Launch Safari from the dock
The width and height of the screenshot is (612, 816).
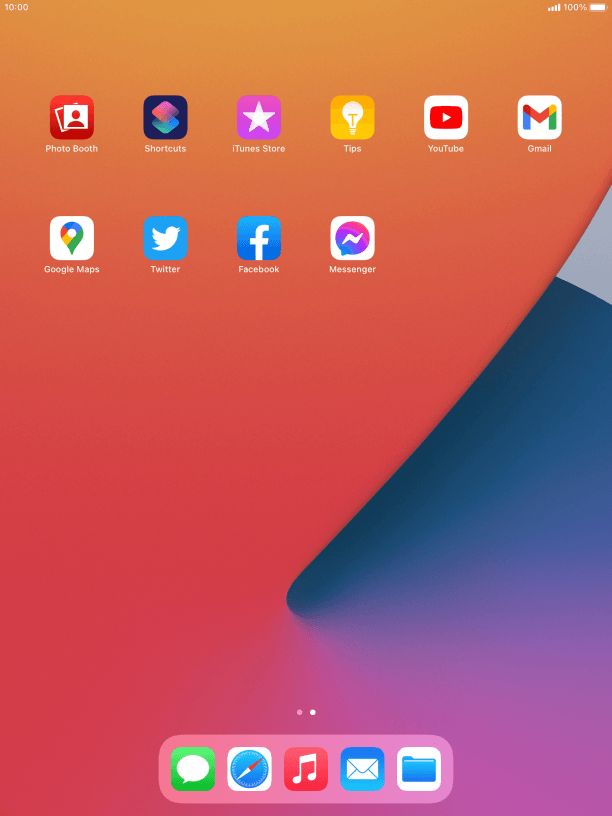[249, 769]
